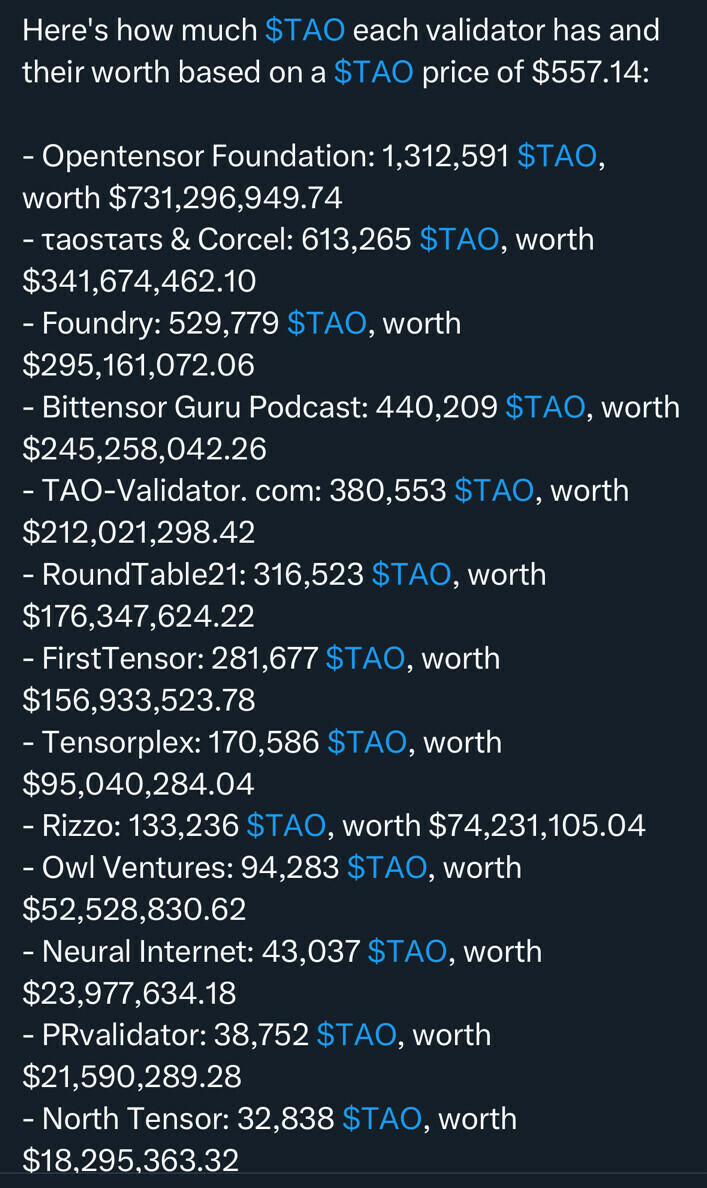Viewport: 707px width, 1188px height.
Task: Tap $TAO link in the Owl Ventures line
Action: (387, 867)
